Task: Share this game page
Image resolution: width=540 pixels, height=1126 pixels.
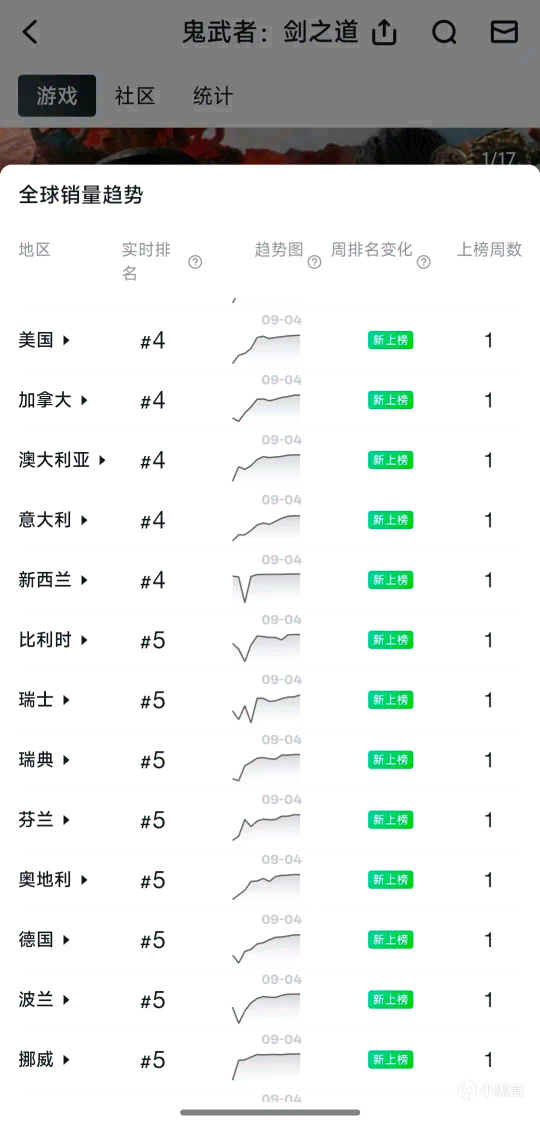Action: click(x=384, y=32)
